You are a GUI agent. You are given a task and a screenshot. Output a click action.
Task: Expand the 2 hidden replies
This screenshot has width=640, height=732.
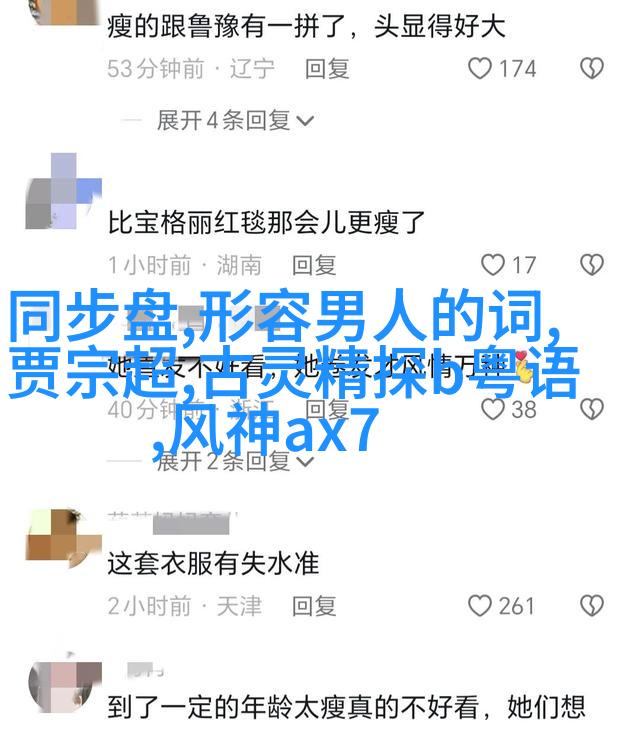click(x=235, y=461)
